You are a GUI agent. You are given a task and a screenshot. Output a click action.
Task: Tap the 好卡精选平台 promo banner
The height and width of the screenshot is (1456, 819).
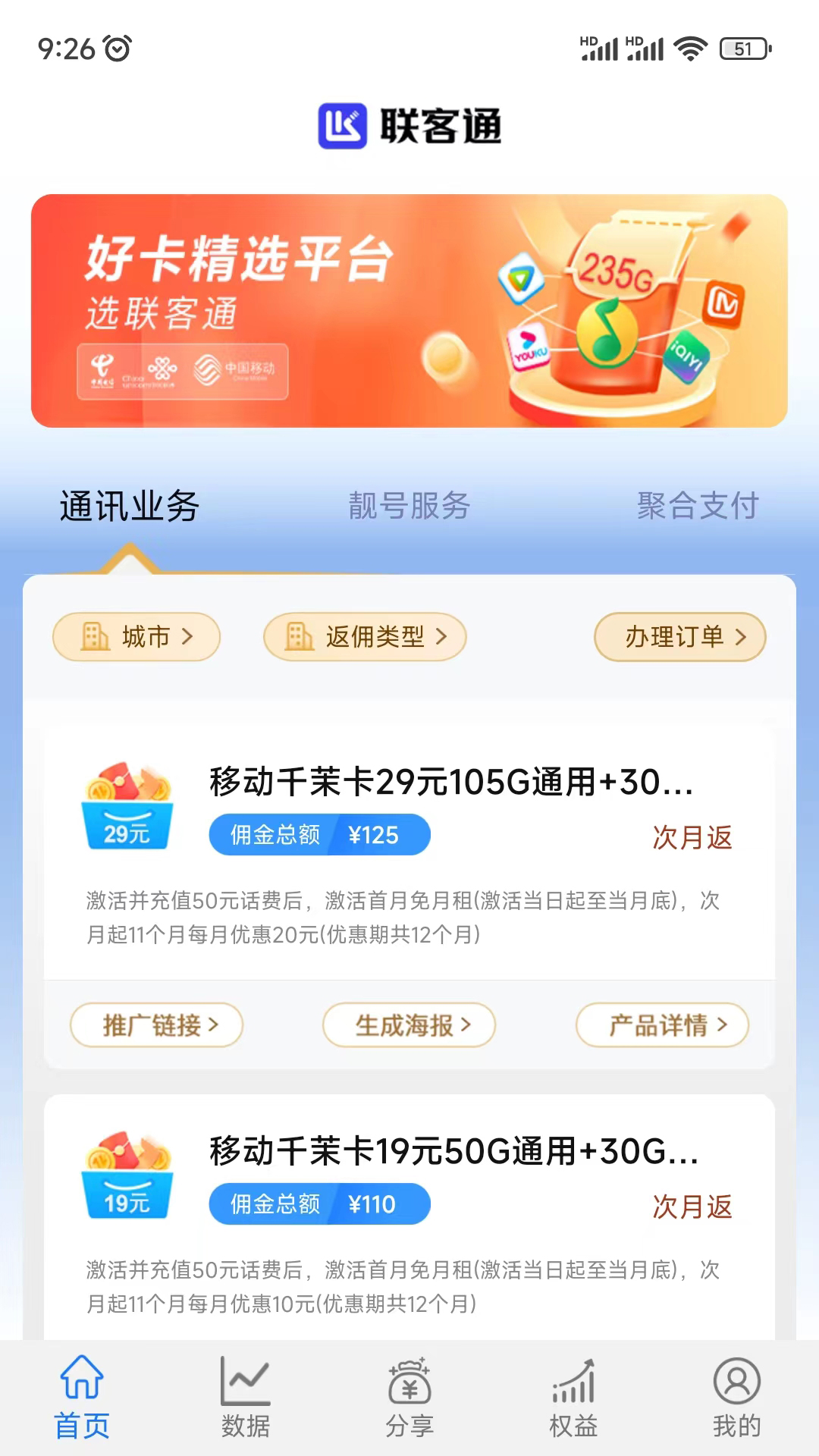click(x=409, y=311)
